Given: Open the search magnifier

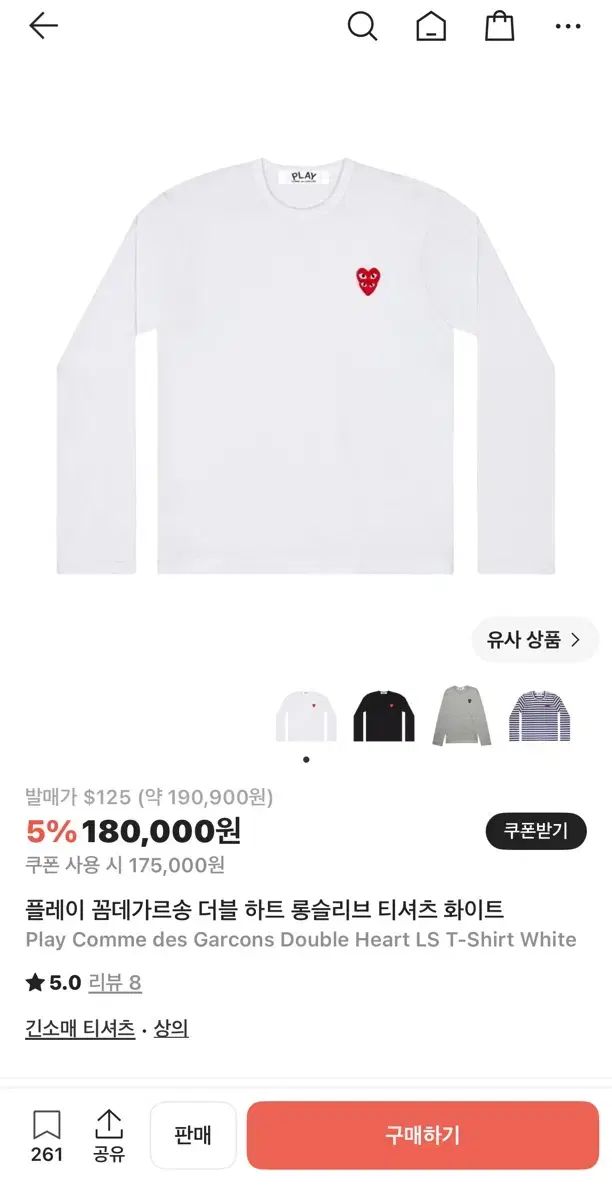Looking at the screenshot, I should pos(362,27).
